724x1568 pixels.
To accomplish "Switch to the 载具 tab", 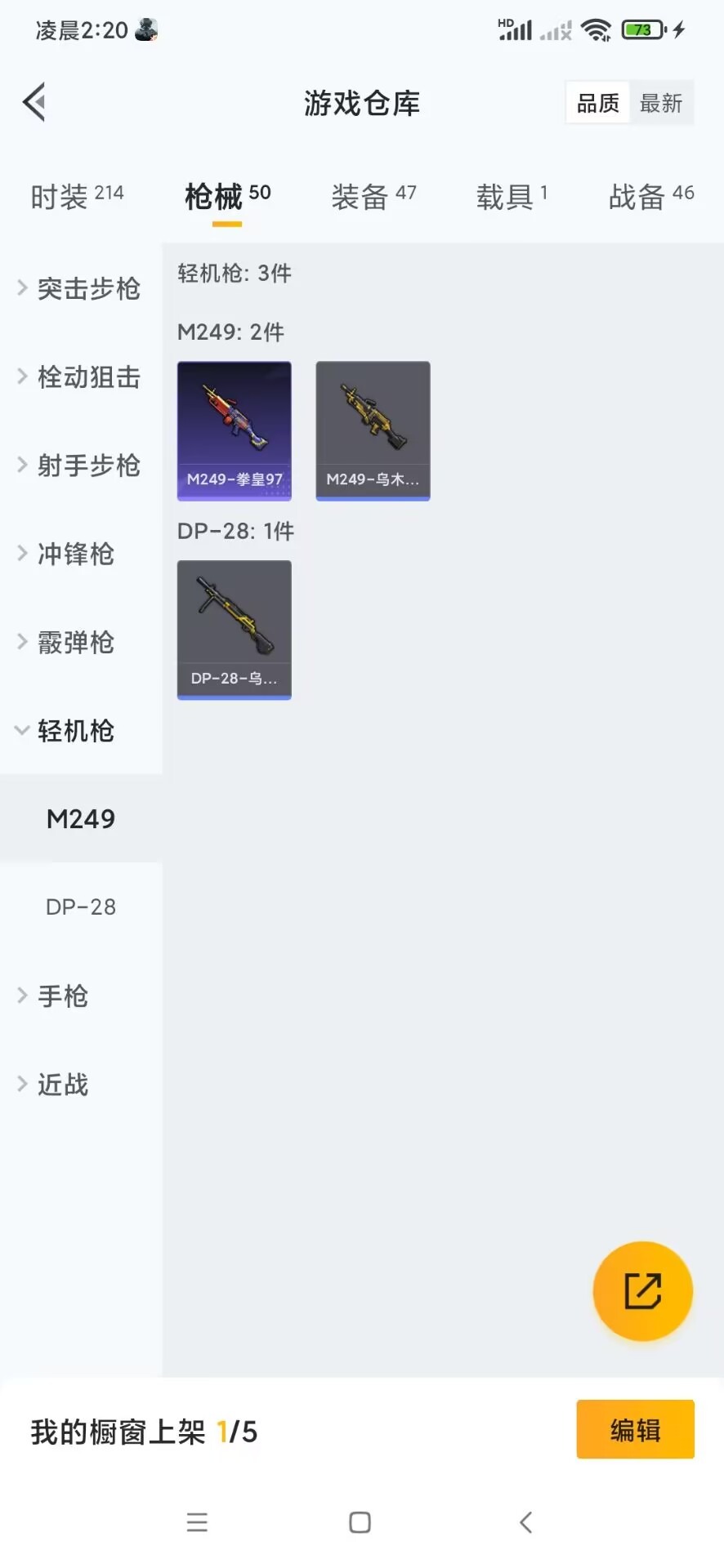I will pos(512,196).
